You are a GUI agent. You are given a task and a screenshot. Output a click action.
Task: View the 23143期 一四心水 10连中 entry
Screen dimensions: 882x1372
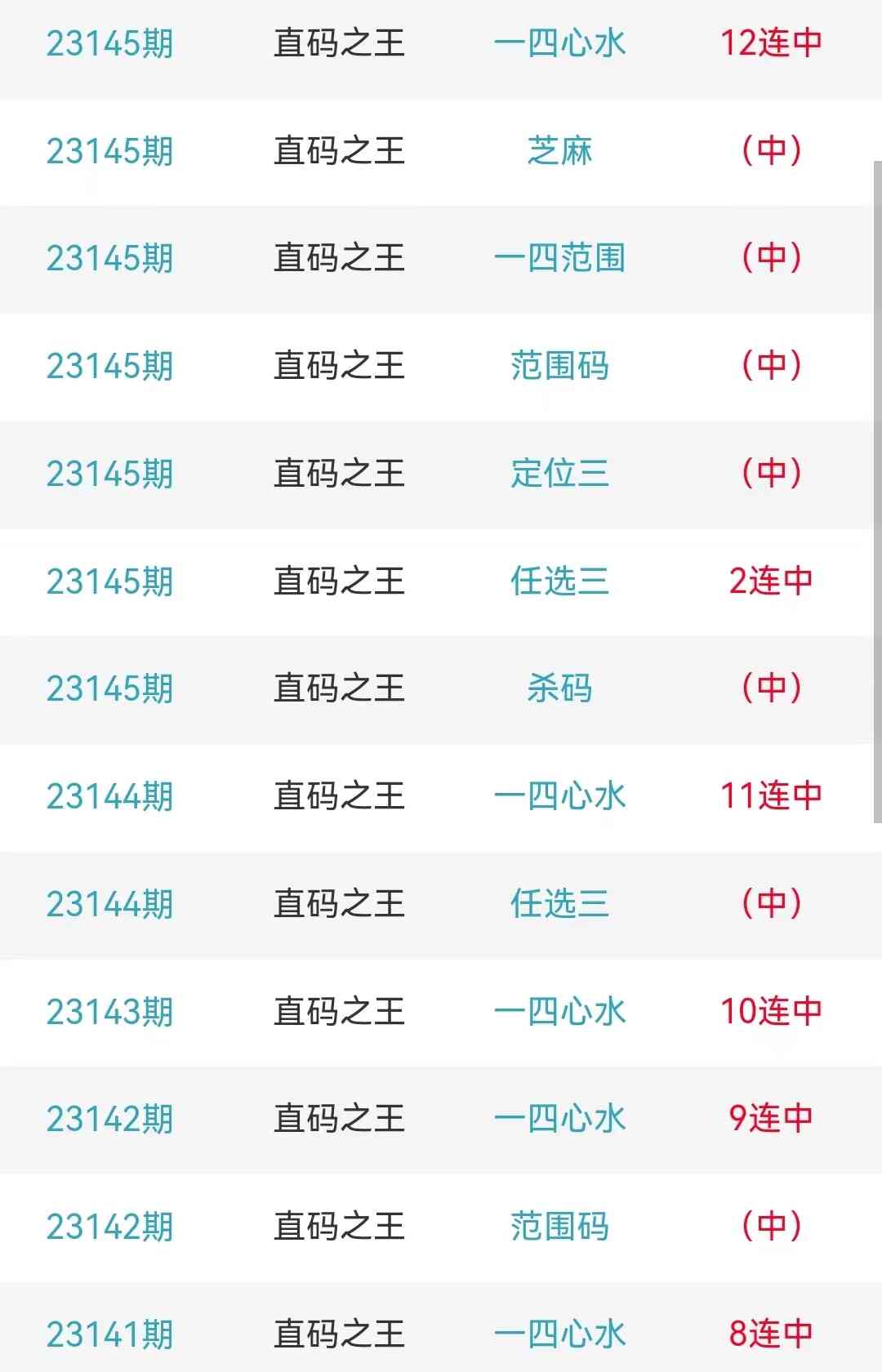click(x=559, y=1012)
